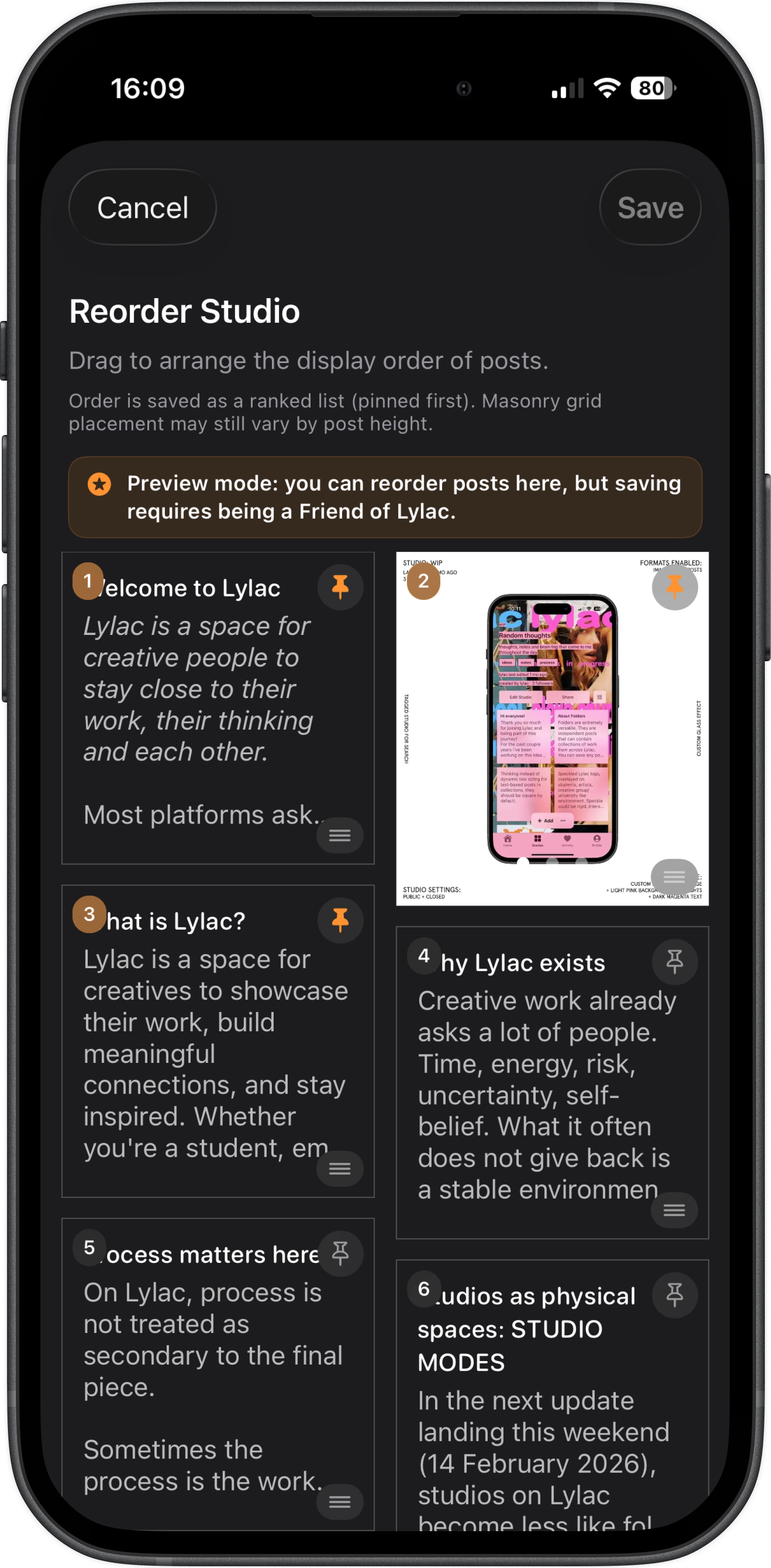Pin the Studios as physical spaces post
This screenshot has height=1568, width=771.
pyautogui.click(x=674, y=1295)
